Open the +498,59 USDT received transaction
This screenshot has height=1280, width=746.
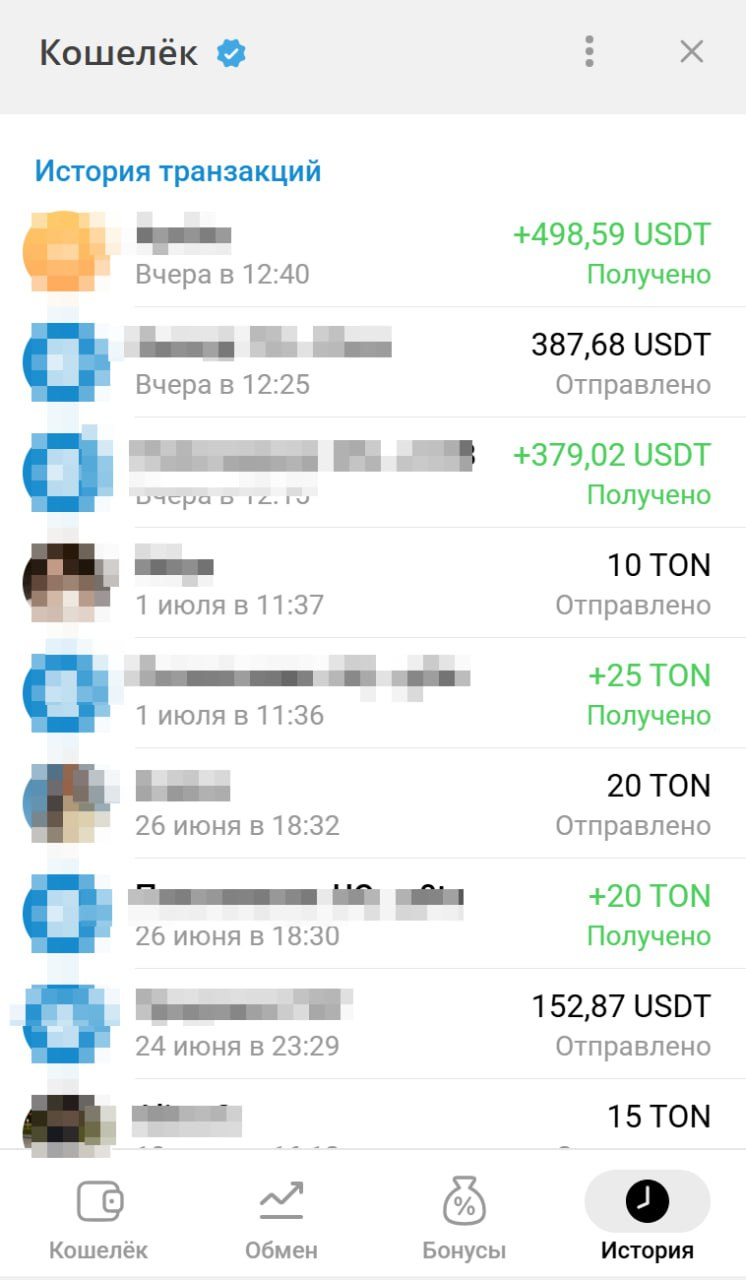click(373, 253)
